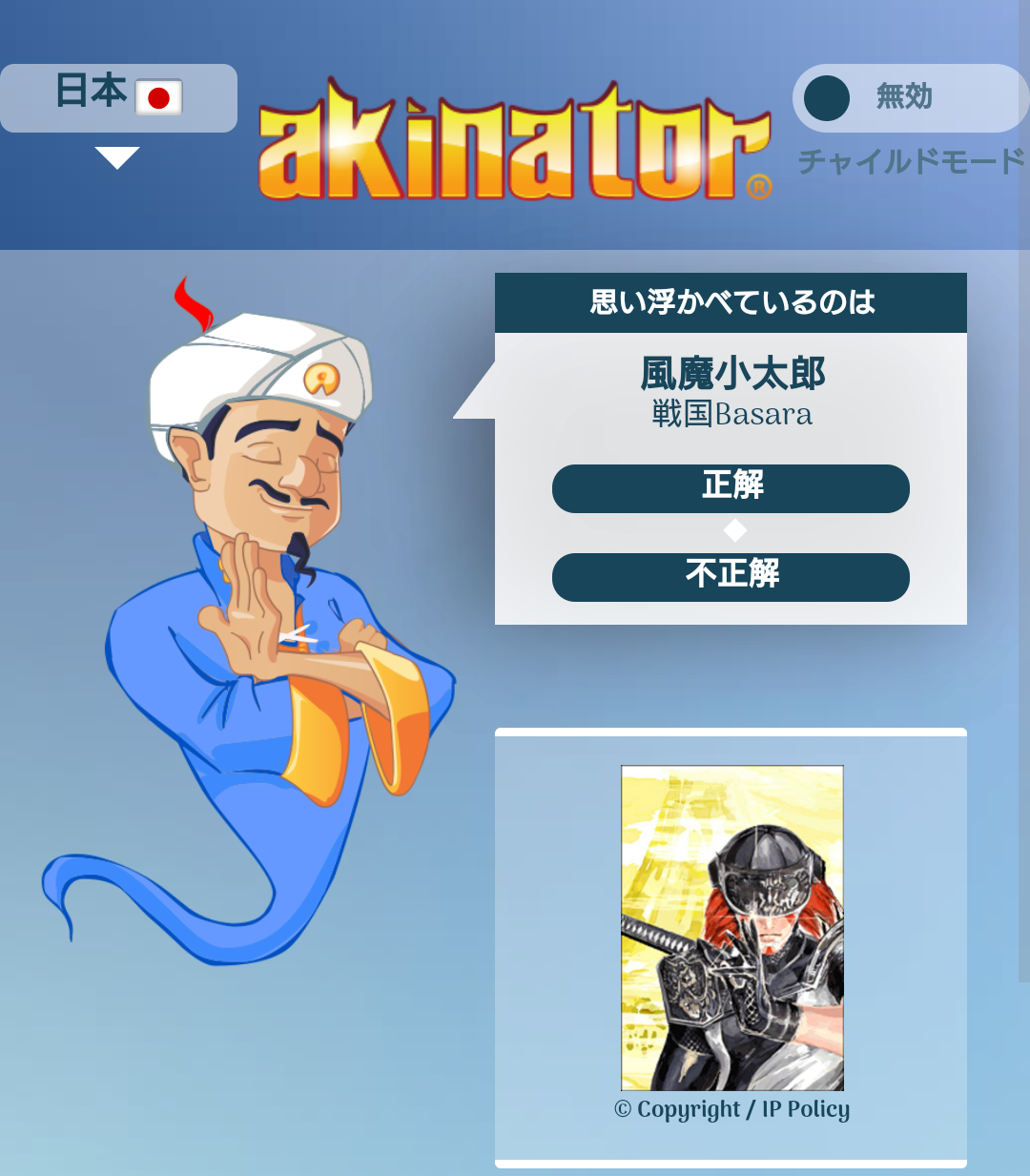
Task: Reject the guess with 不正解
Action: point(731,577)
